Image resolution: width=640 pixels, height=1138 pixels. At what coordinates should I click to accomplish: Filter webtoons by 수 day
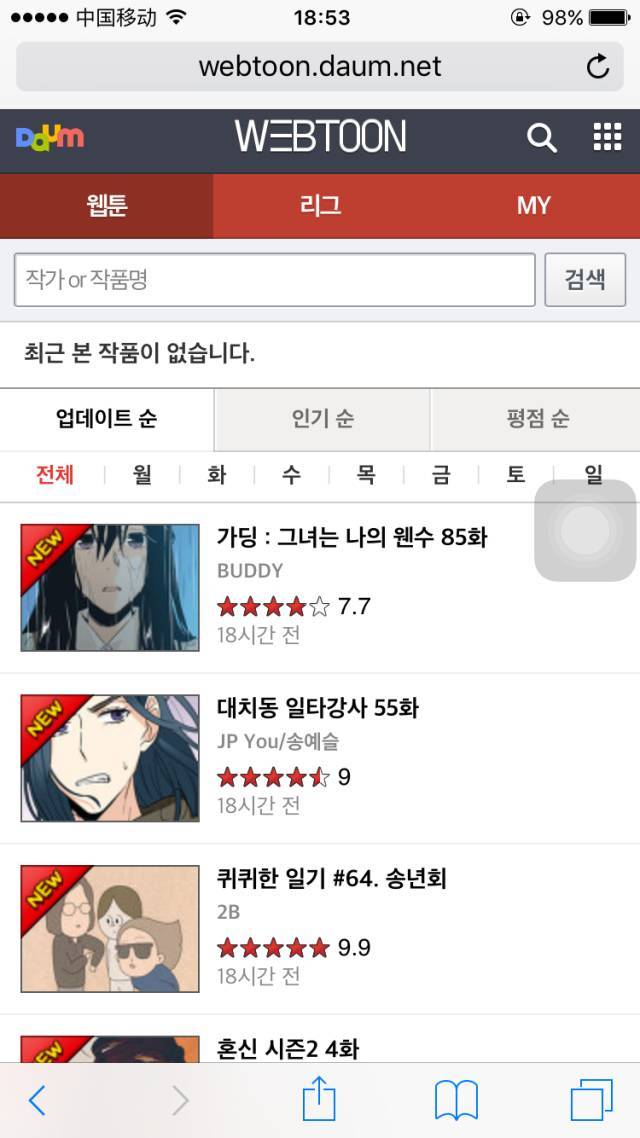tap(291, 475)
